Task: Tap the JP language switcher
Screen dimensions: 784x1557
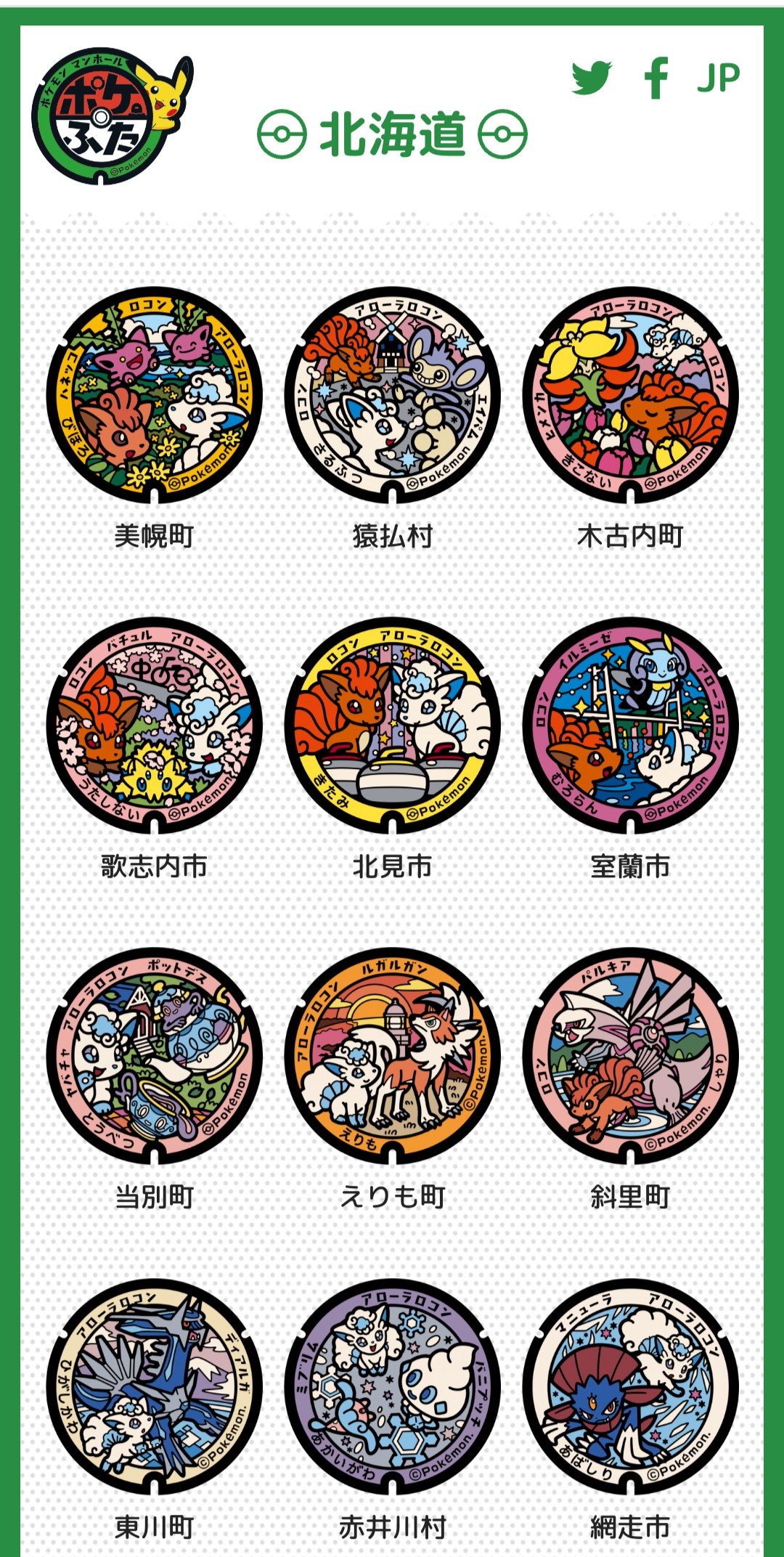Action: 719,78
